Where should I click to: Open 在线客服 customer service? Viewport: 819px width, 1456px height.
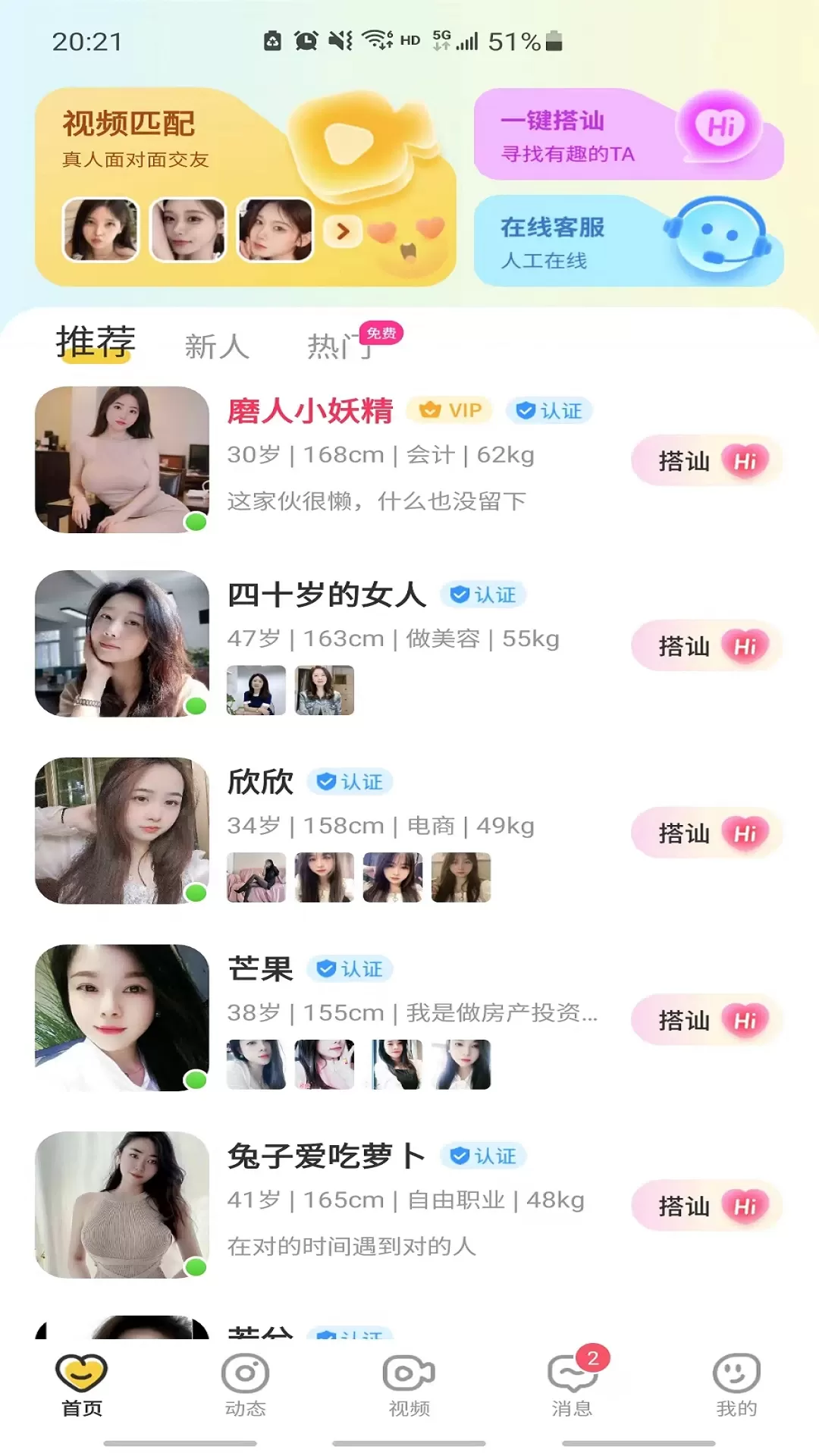click(x=628, y=241)
